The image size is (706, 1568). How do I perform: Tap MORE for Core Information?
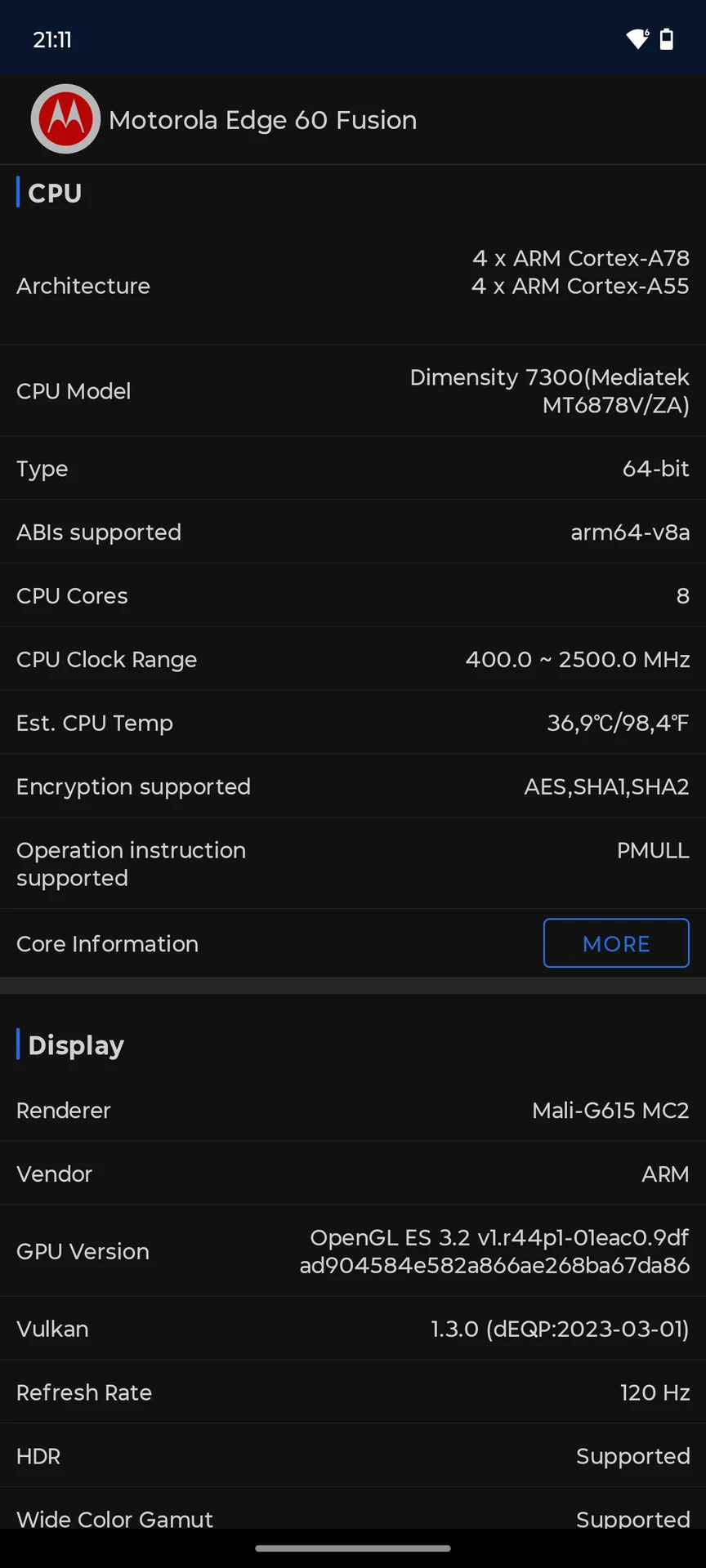616,943
